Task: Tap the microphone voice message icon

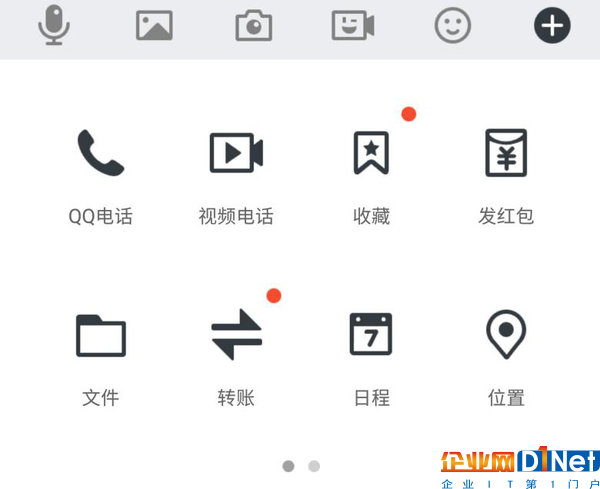Action: [x=54, y=25]
